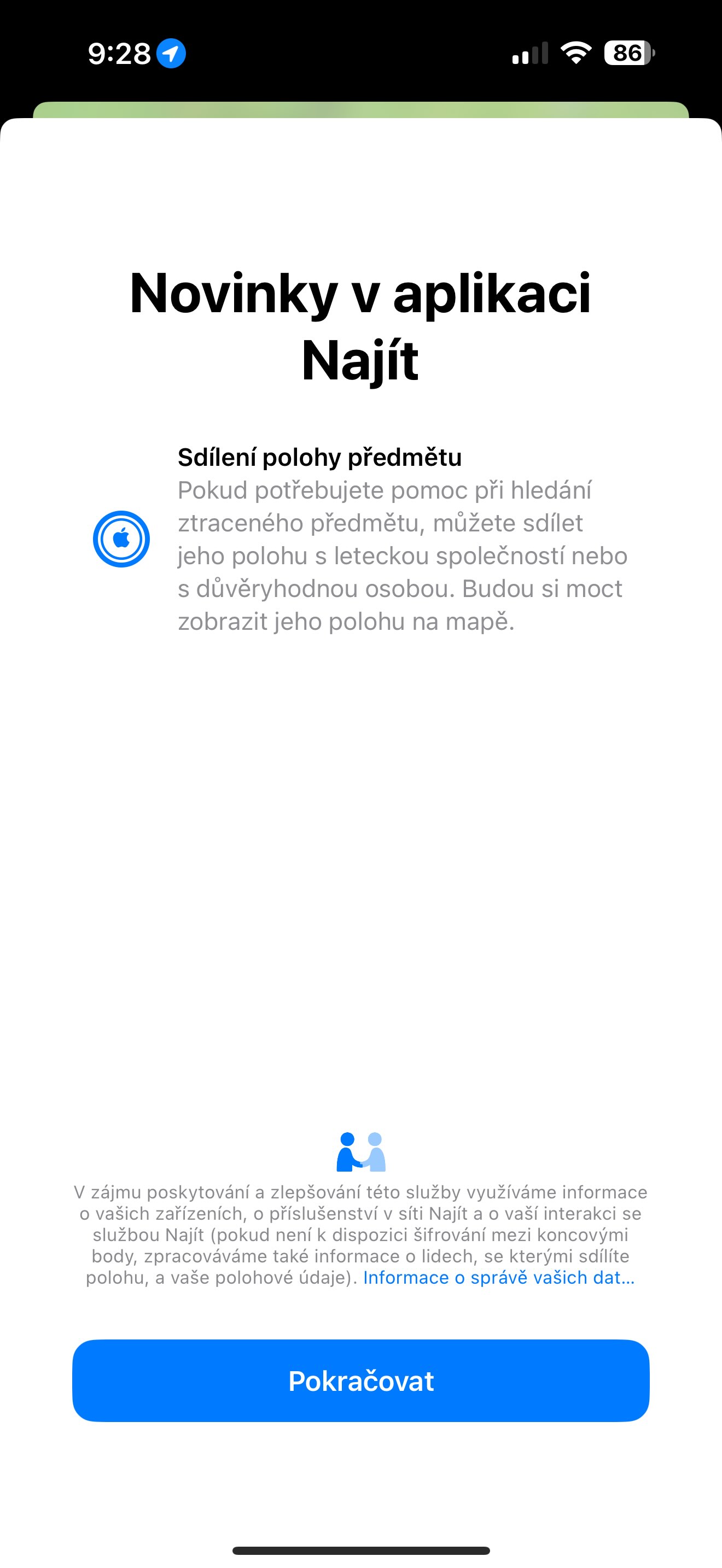Tap the Pokračovat button
Viewport: 722px width, 1568px height.
[360, 1380]
